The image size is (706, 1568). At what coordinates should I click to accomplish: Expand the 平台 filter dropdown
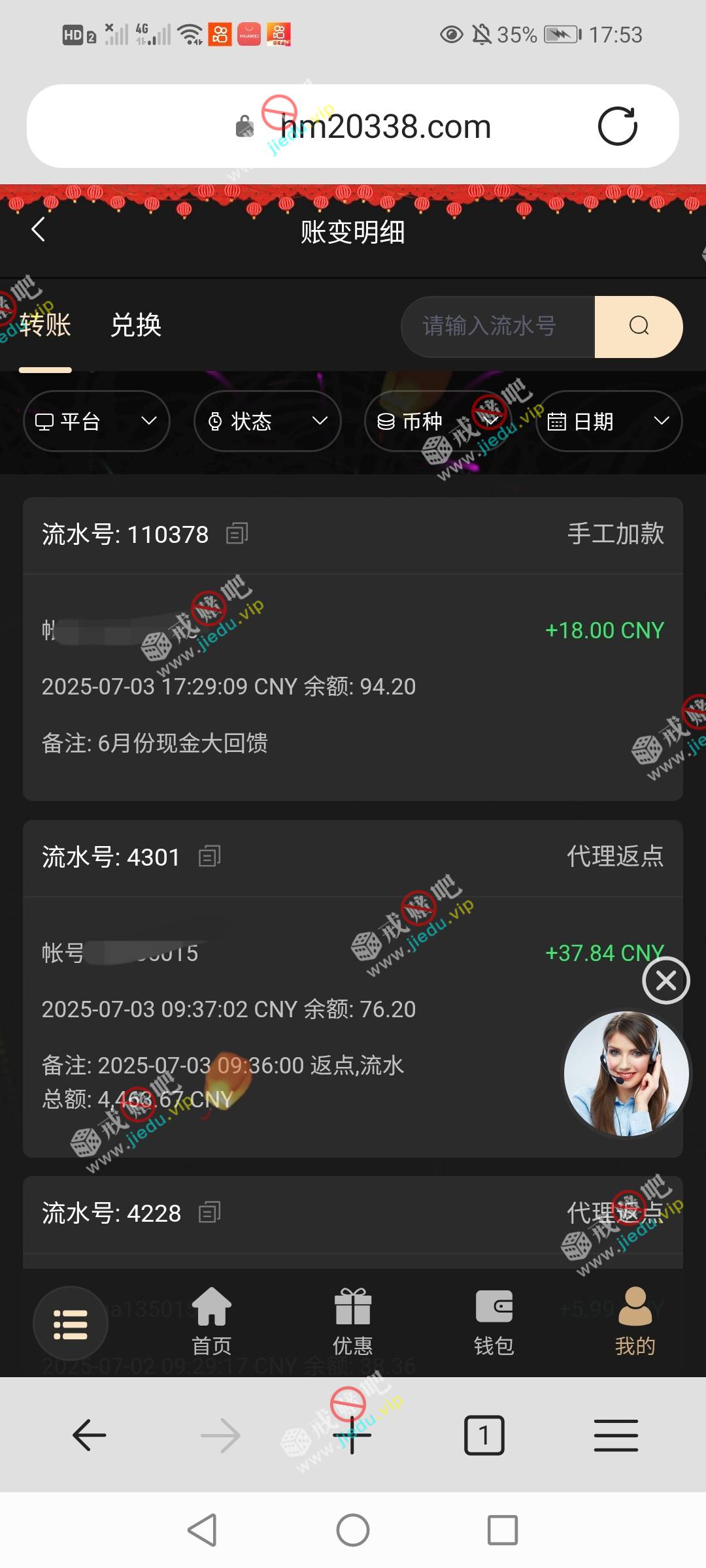coord(97,421)
